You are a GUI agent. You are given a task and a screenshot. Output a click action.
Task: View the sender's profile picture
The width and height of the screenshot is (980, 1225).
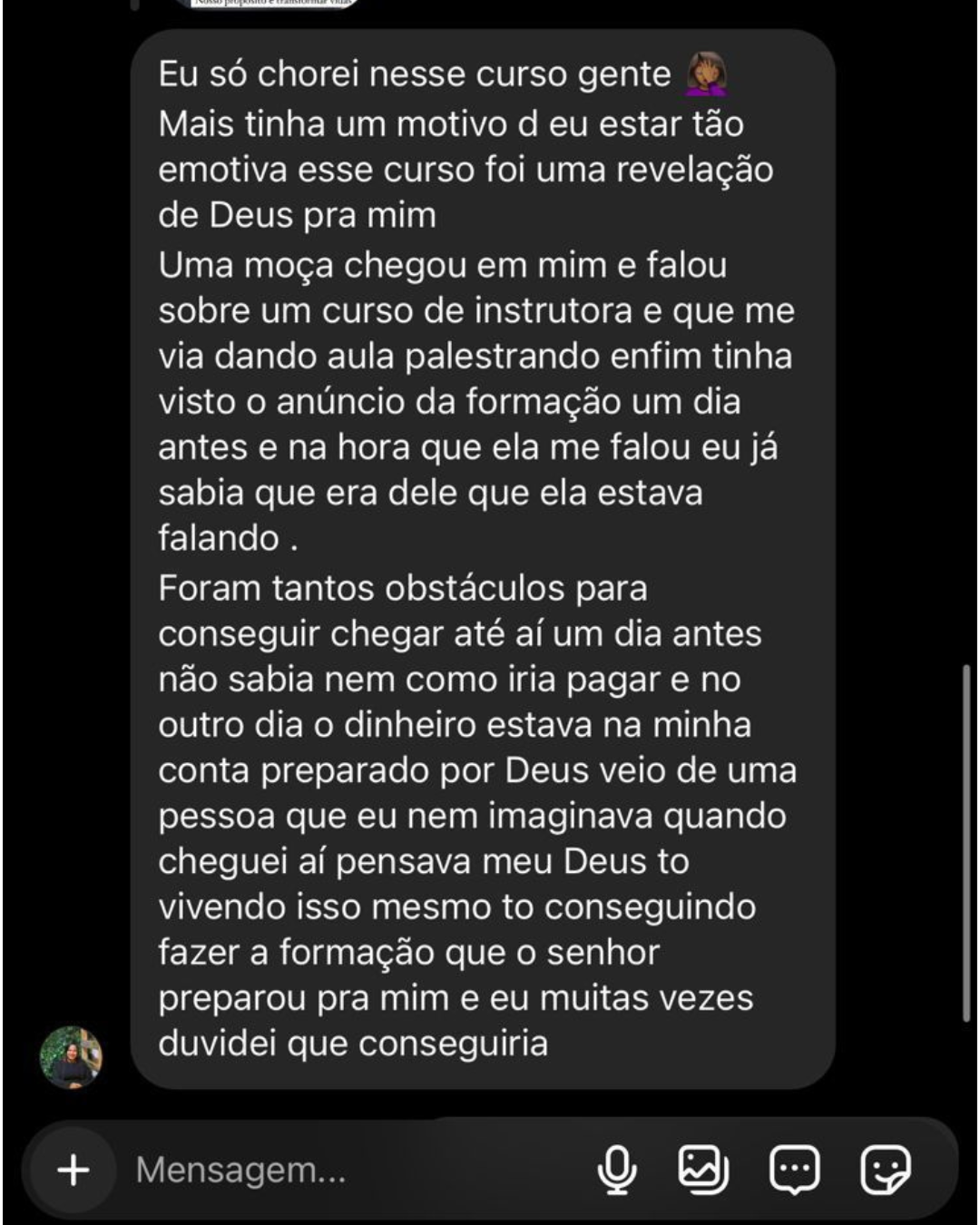(72, 1057)
